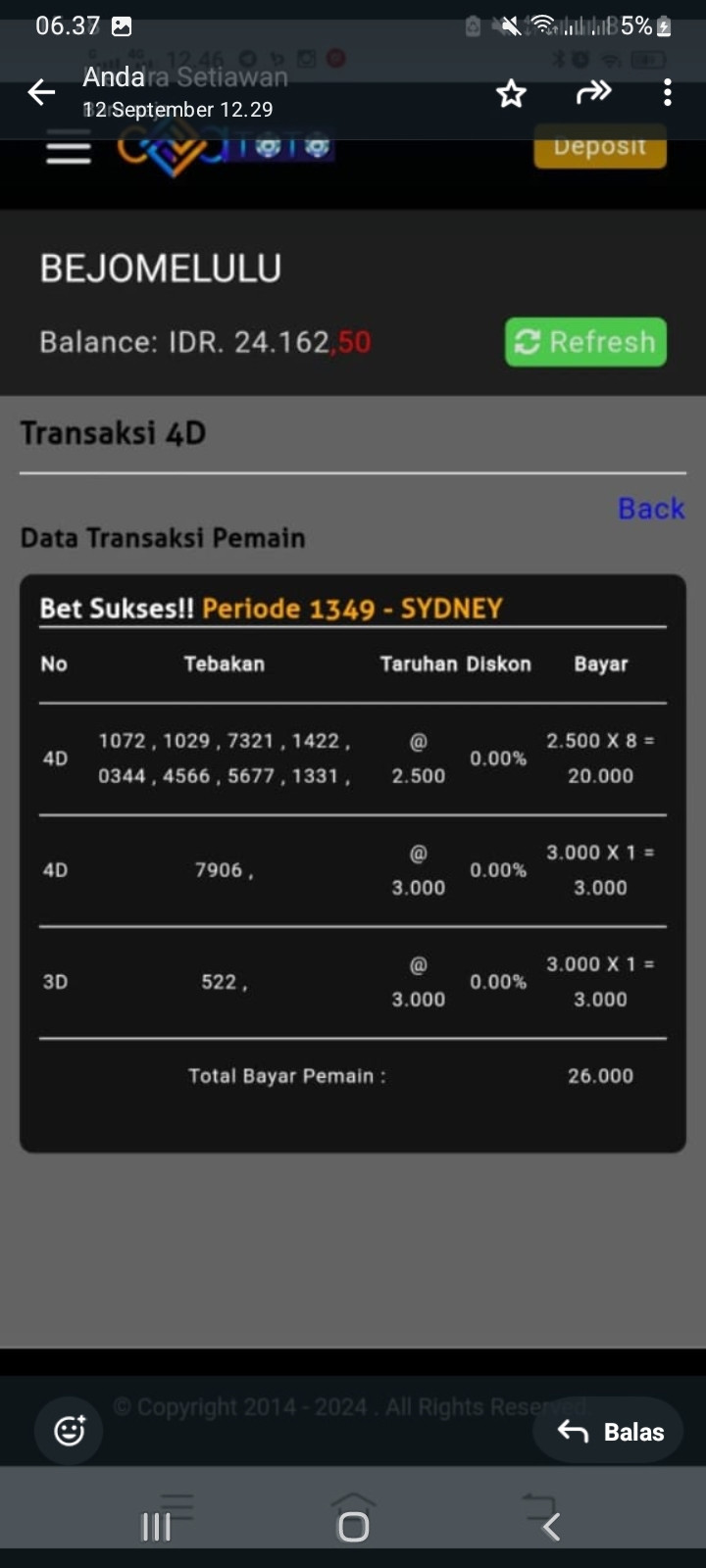Viewport: 706px width, 1568px height.
Task: Open recent apps from the navigation bar
Action: click(156, 1526)
